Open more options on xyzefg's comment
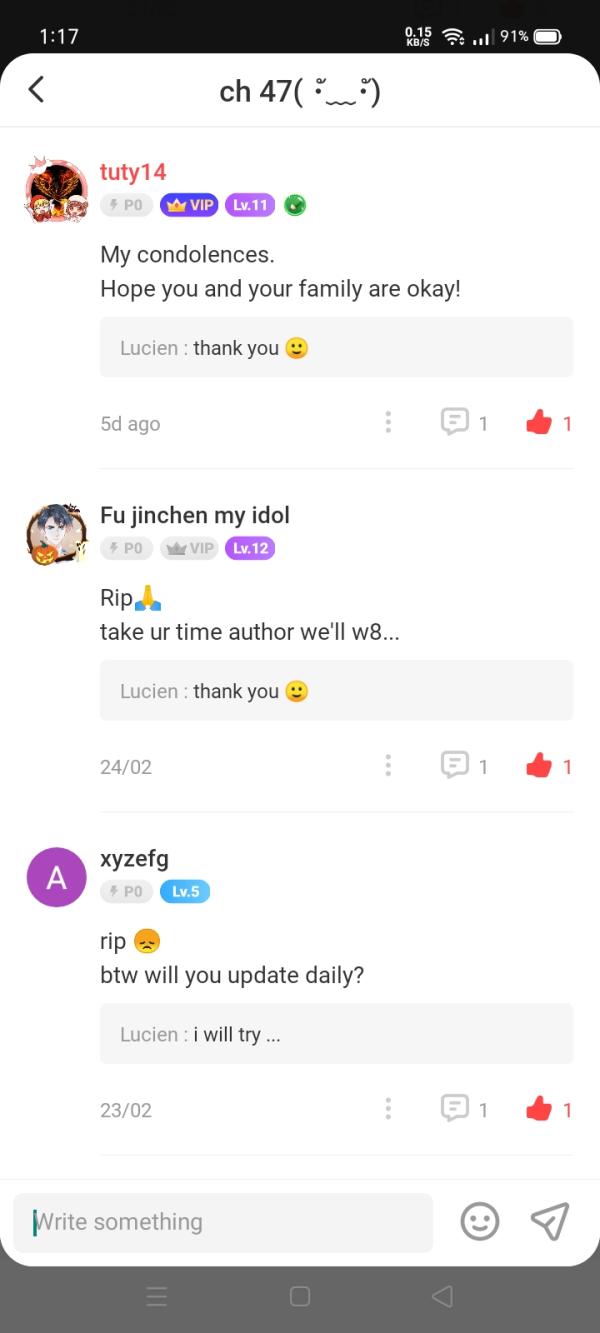600x1333 pixels. [388, 1108]
